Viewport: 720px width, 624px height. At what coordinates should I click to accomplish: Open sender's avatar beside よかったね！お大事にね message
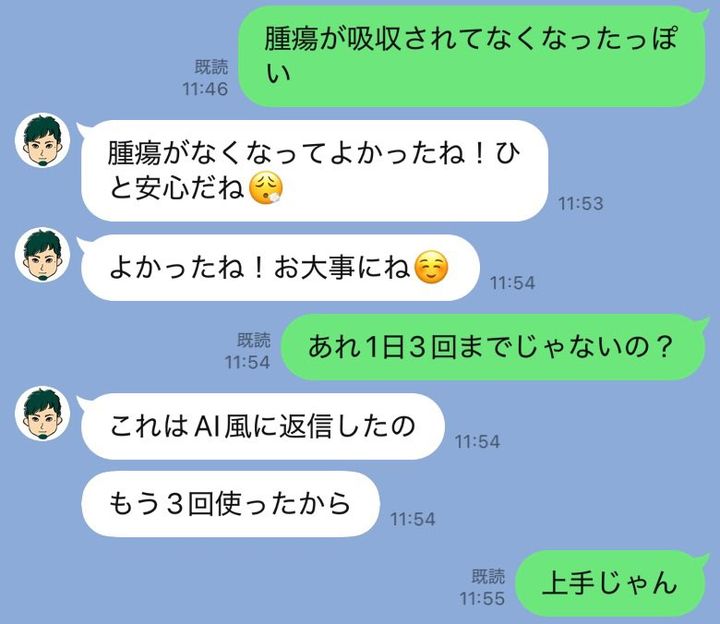click(x=43, y=257)
